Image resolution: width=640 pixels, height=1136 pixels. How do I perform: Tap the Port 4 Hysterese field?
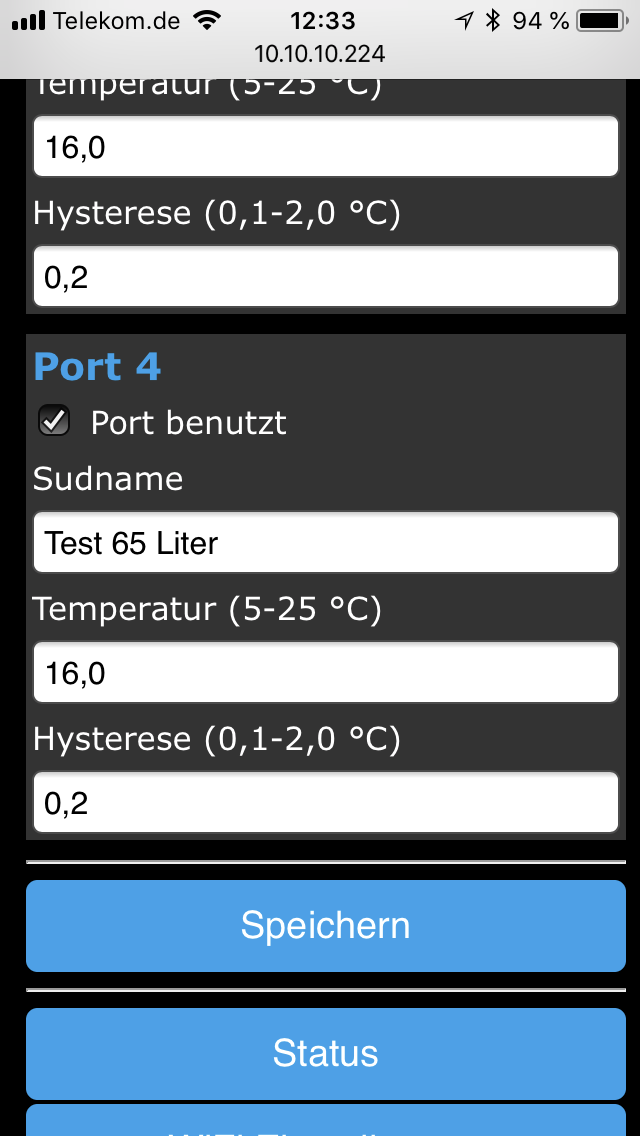pos(326,803)
